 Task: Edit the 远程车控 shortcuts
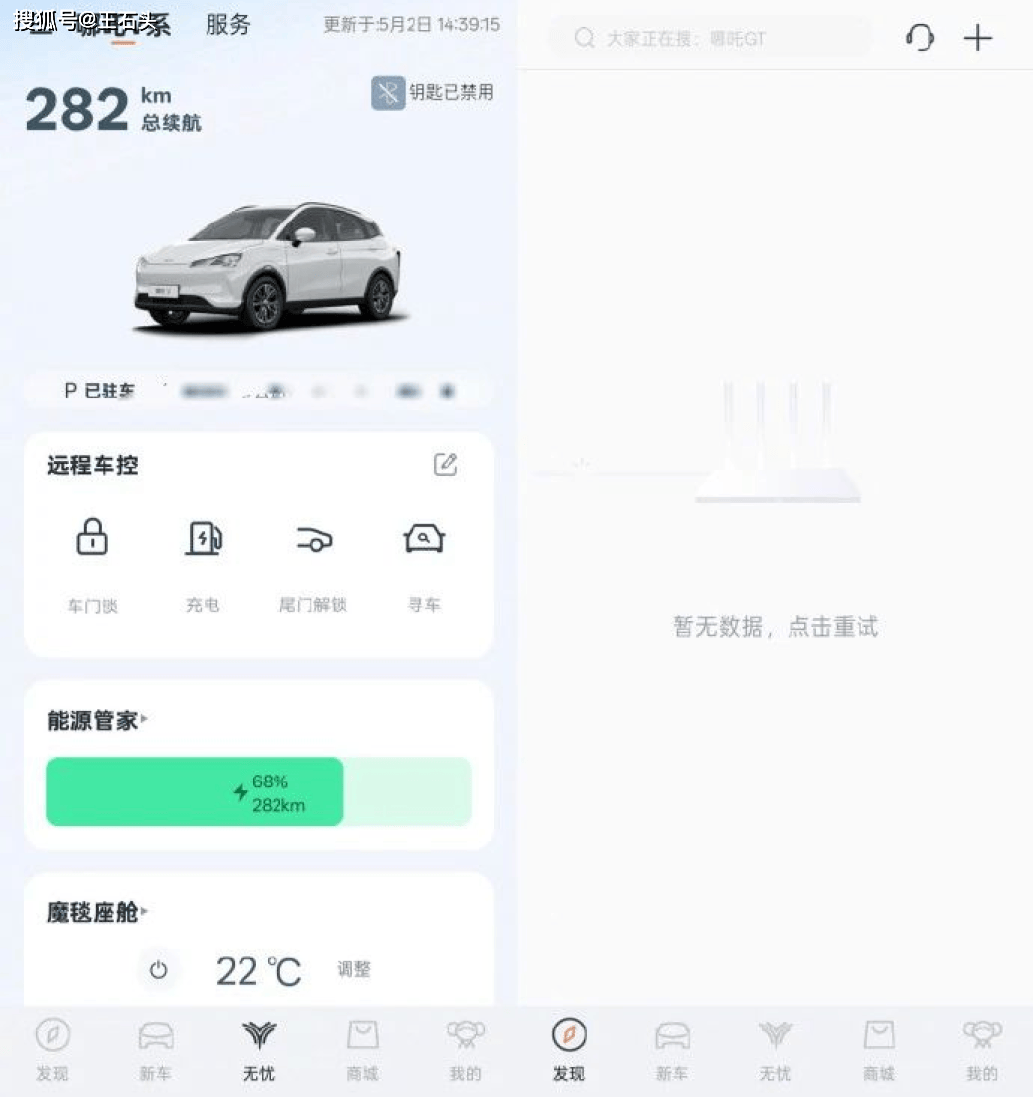coord(445,465)
